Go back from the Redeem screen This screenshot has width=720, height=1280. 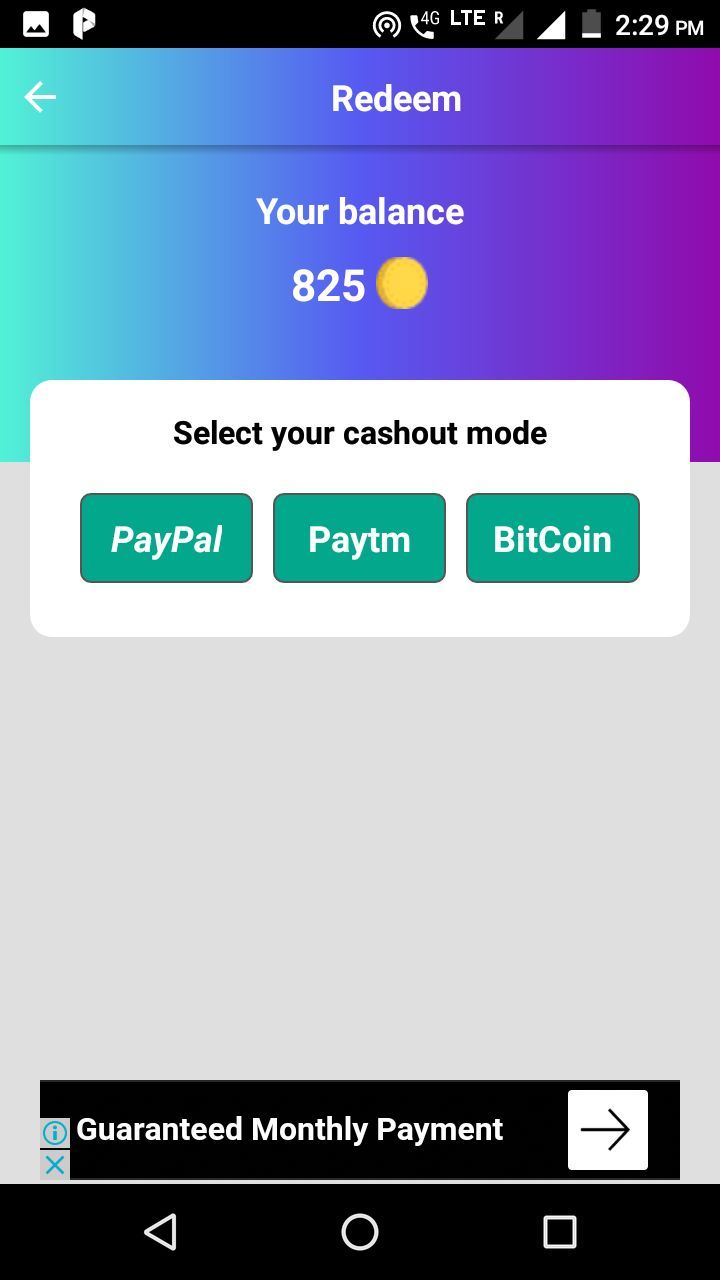40,98
